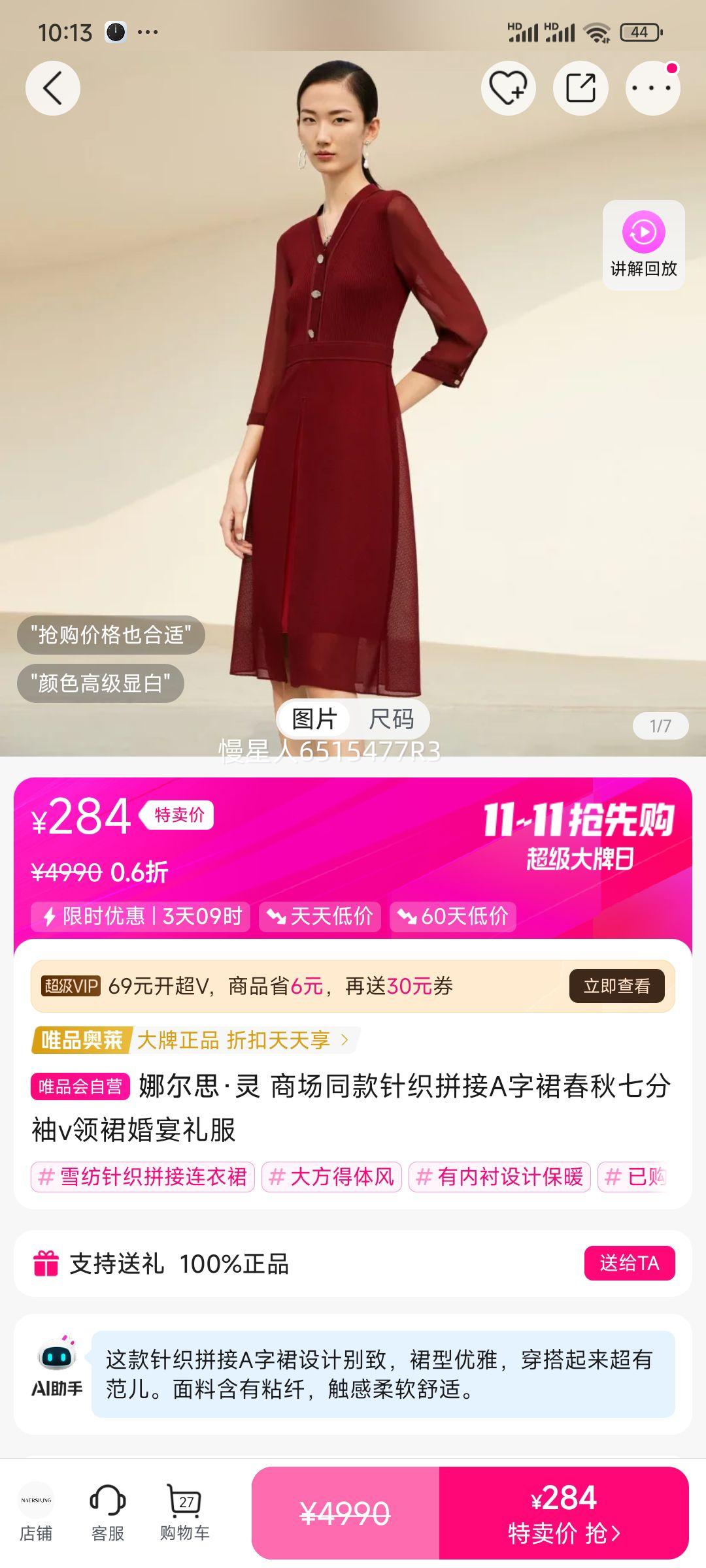Switch to the 尺码 tab

(x=391, y=719)
